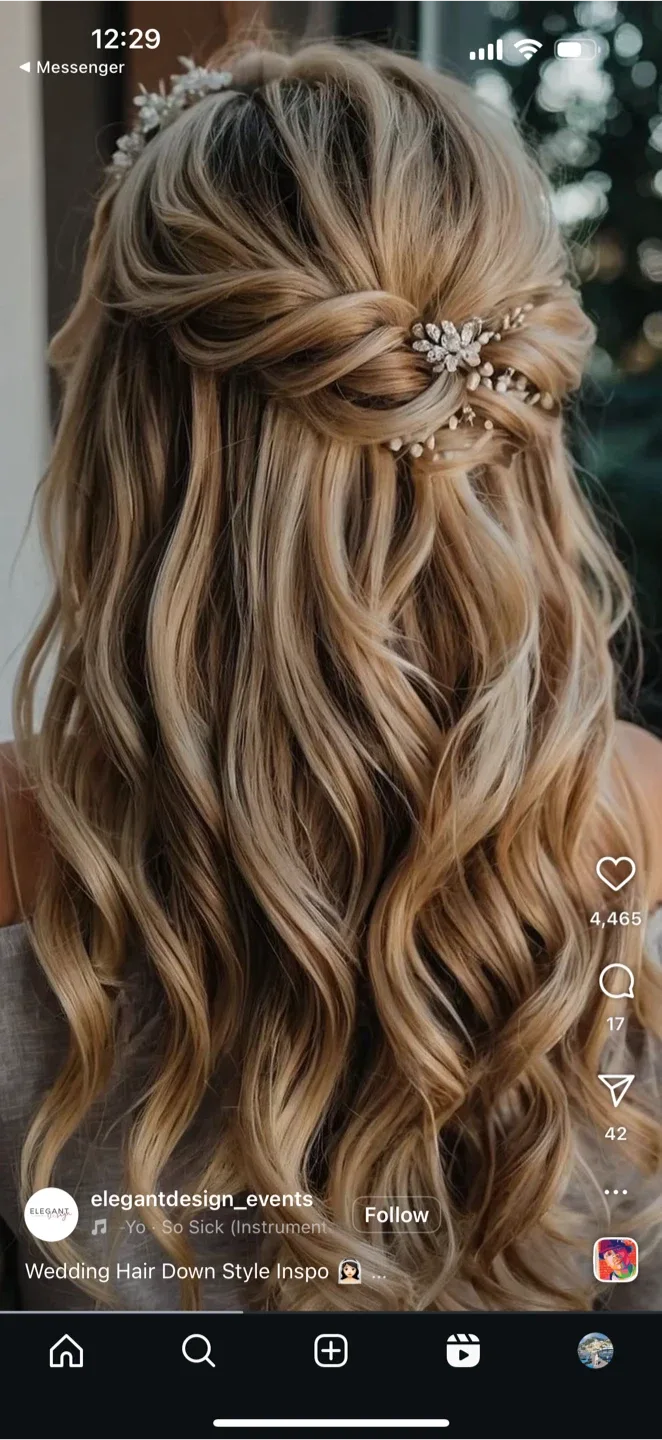Image resolution: width=662 pixels, height=1440 pixels.
Task: Open the audio thumbnail at bottom right
Action: (x=616, y=1260)
